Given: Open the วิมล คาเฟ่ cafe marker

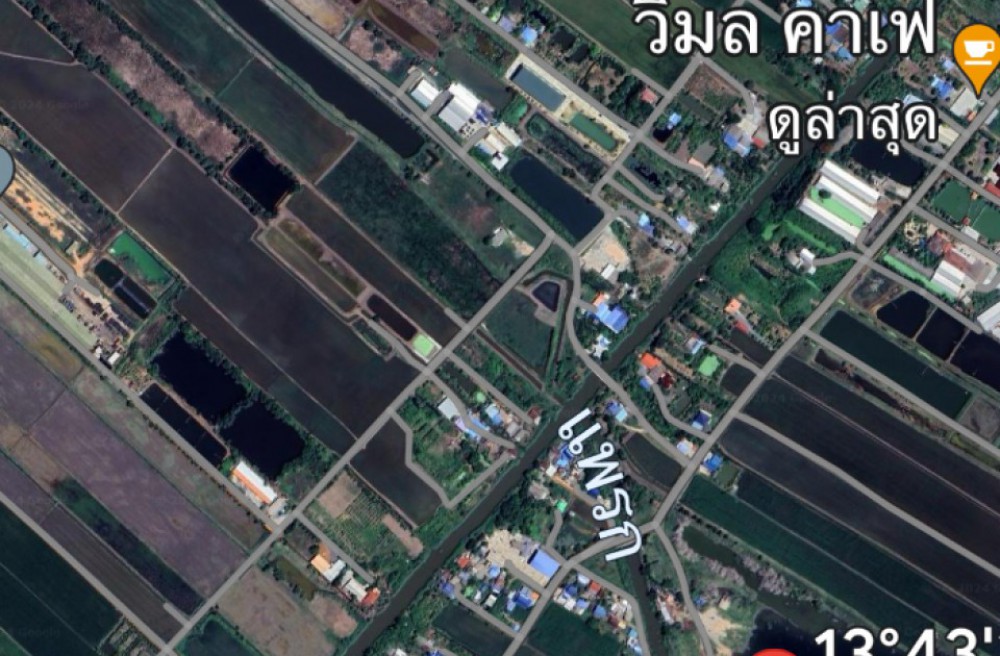Looking at the screenshot, I should pos(977,50).
